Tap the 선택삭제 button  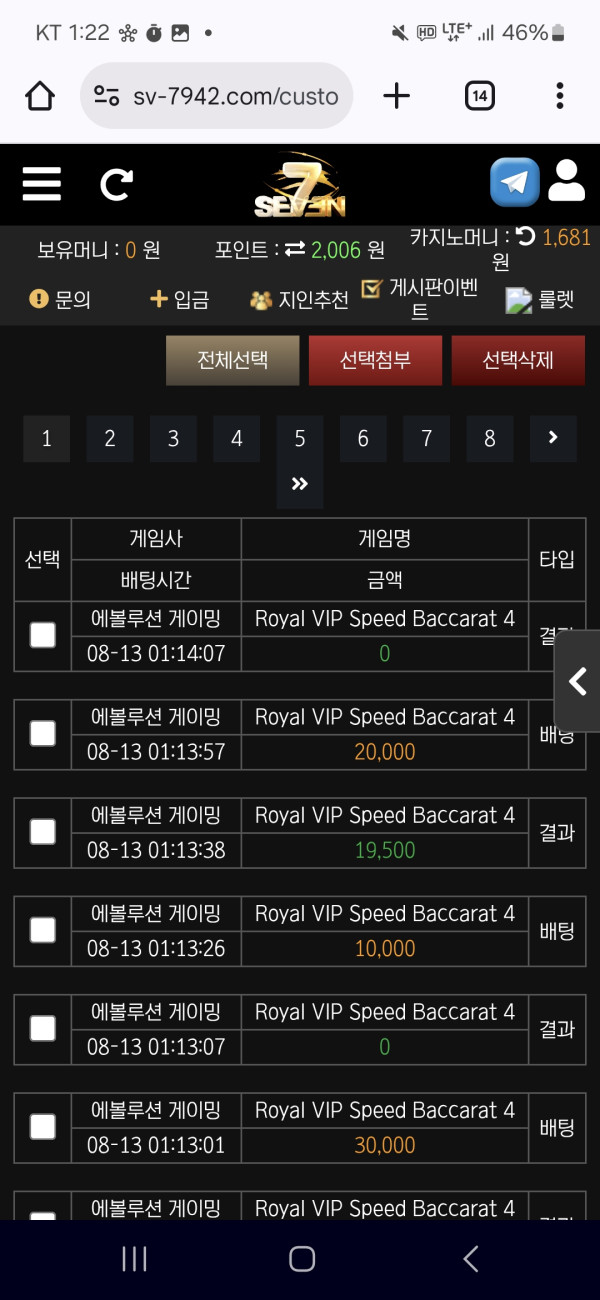click(x=518, y=361)
